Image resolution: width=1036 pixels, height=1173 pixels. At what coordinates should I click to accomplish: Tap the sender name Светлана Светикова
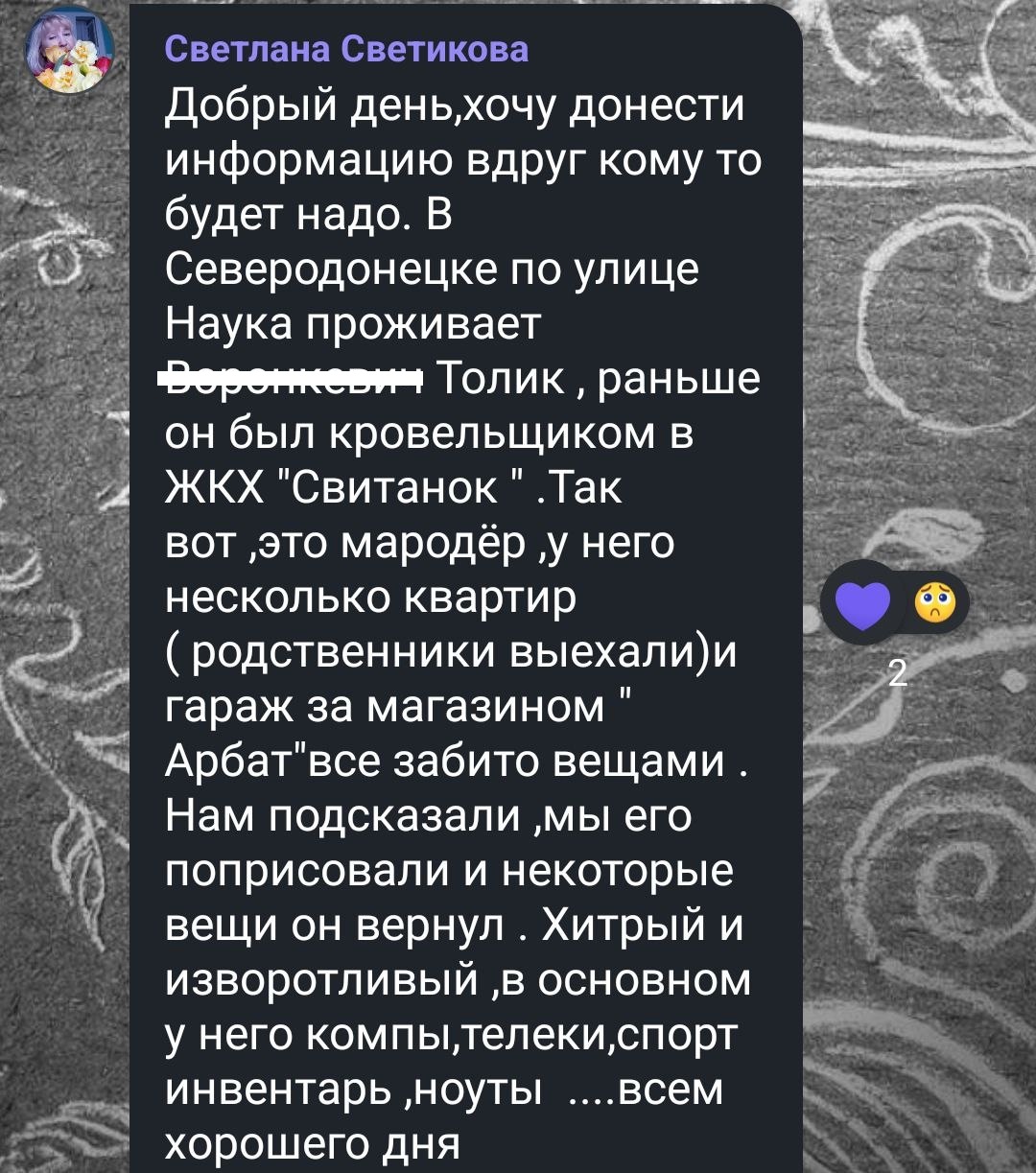tap(346, 48)
